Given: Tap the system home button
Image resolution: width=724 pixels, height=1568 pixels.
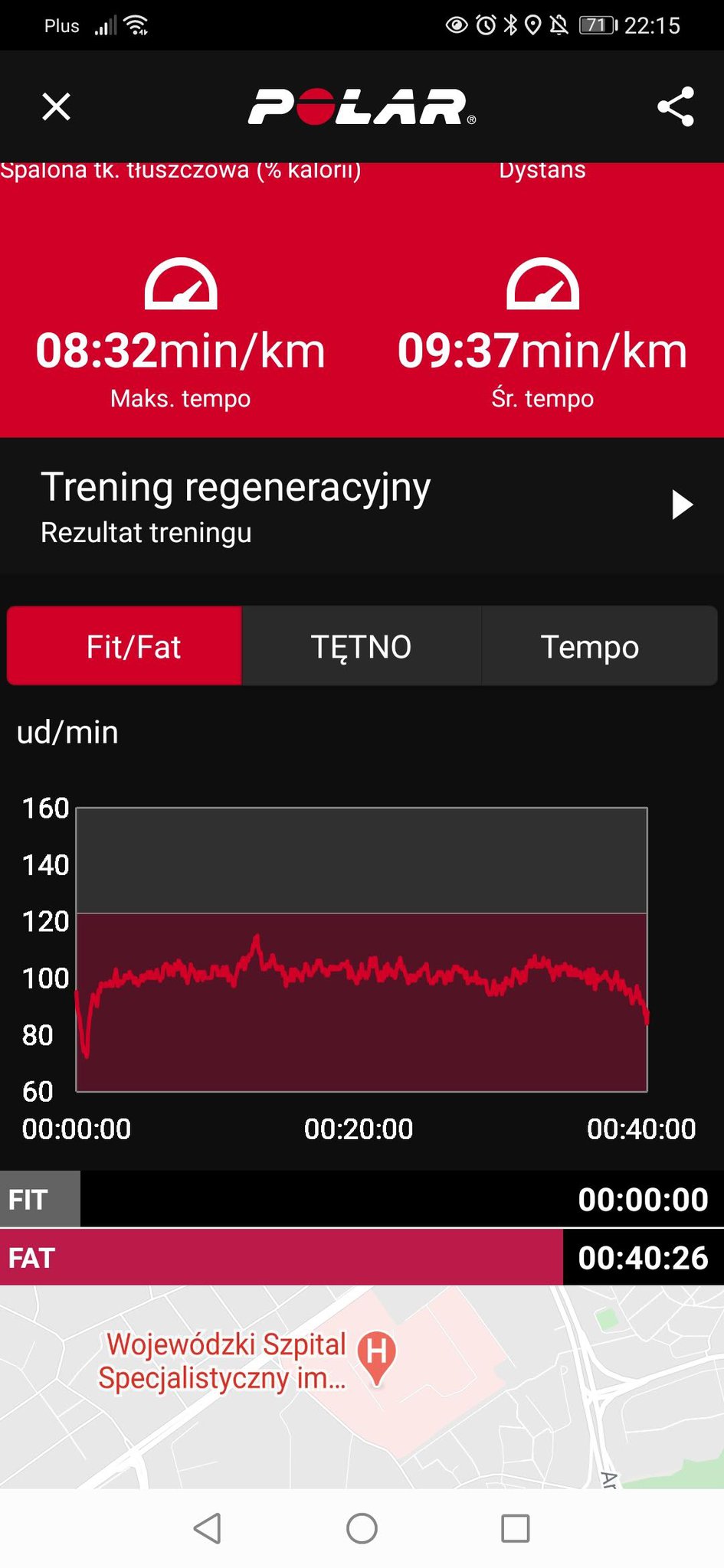Looking at the screenshot, I should point(362,1528).
